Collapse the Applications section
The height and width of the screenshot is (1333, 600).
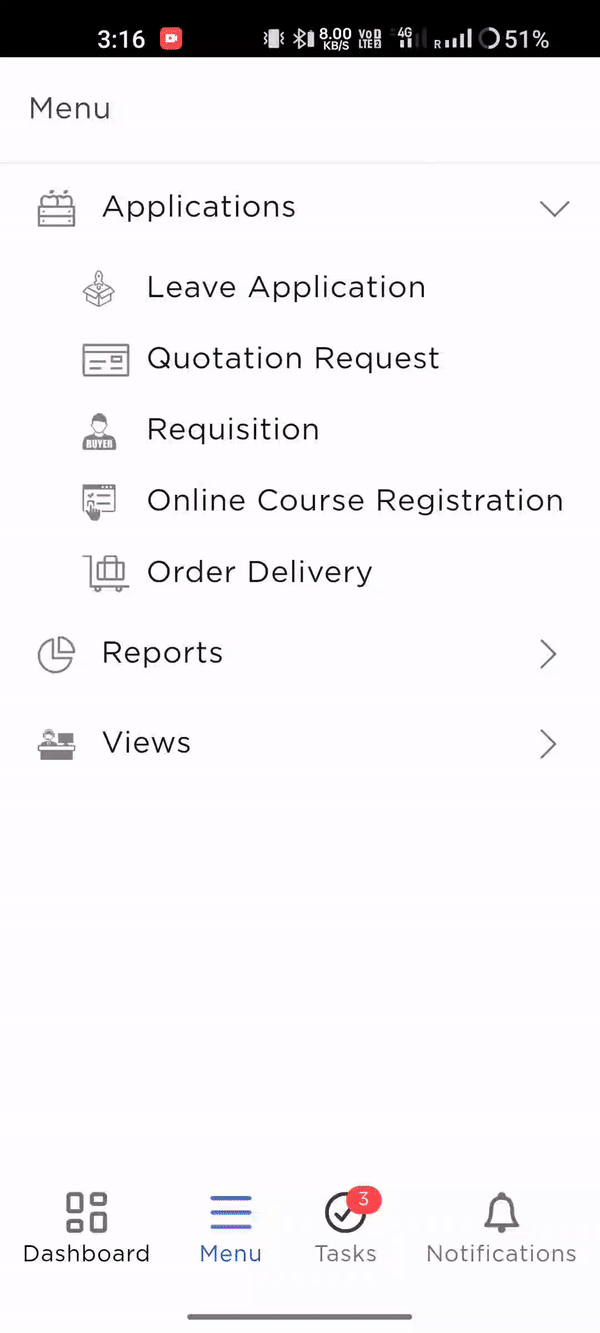[553, 208]
